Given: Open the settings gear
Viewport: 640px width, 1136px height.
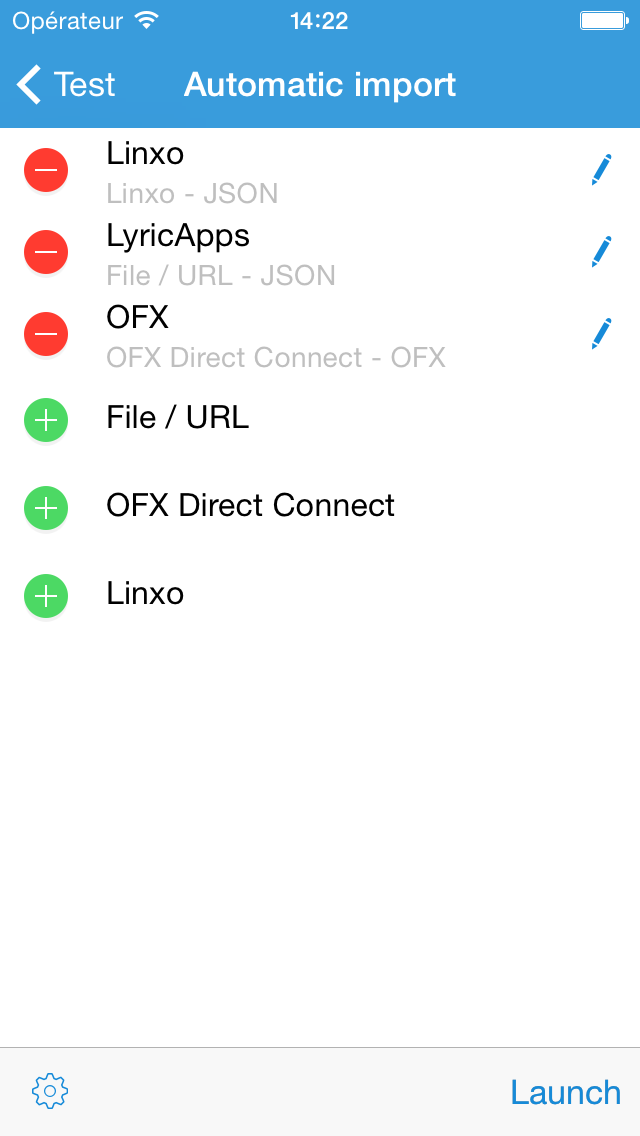Looking at the screenshot, I should click(x=50, y=1091).
